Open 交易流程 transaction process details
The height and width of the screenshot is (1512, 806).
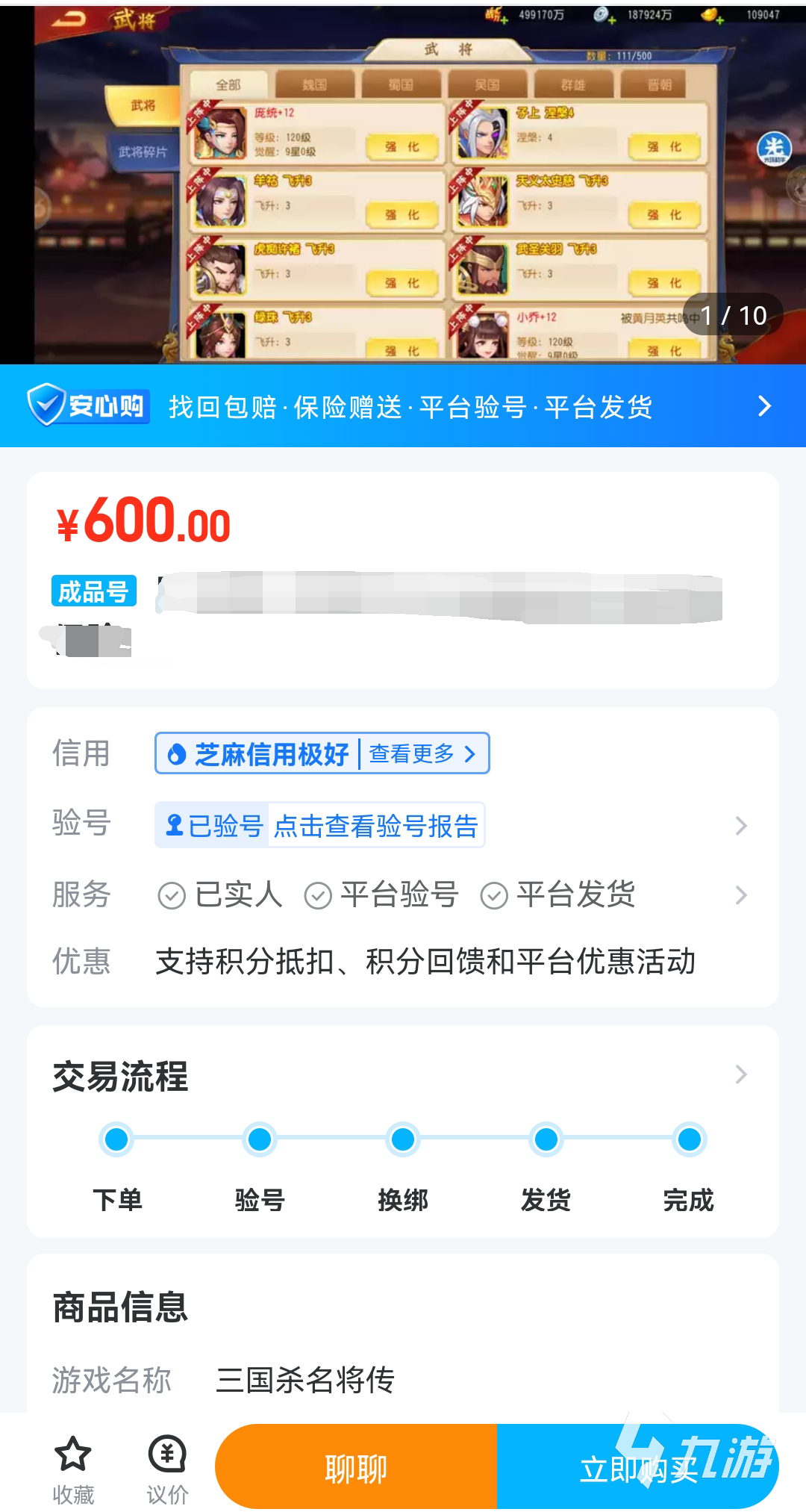point(740,1074)
